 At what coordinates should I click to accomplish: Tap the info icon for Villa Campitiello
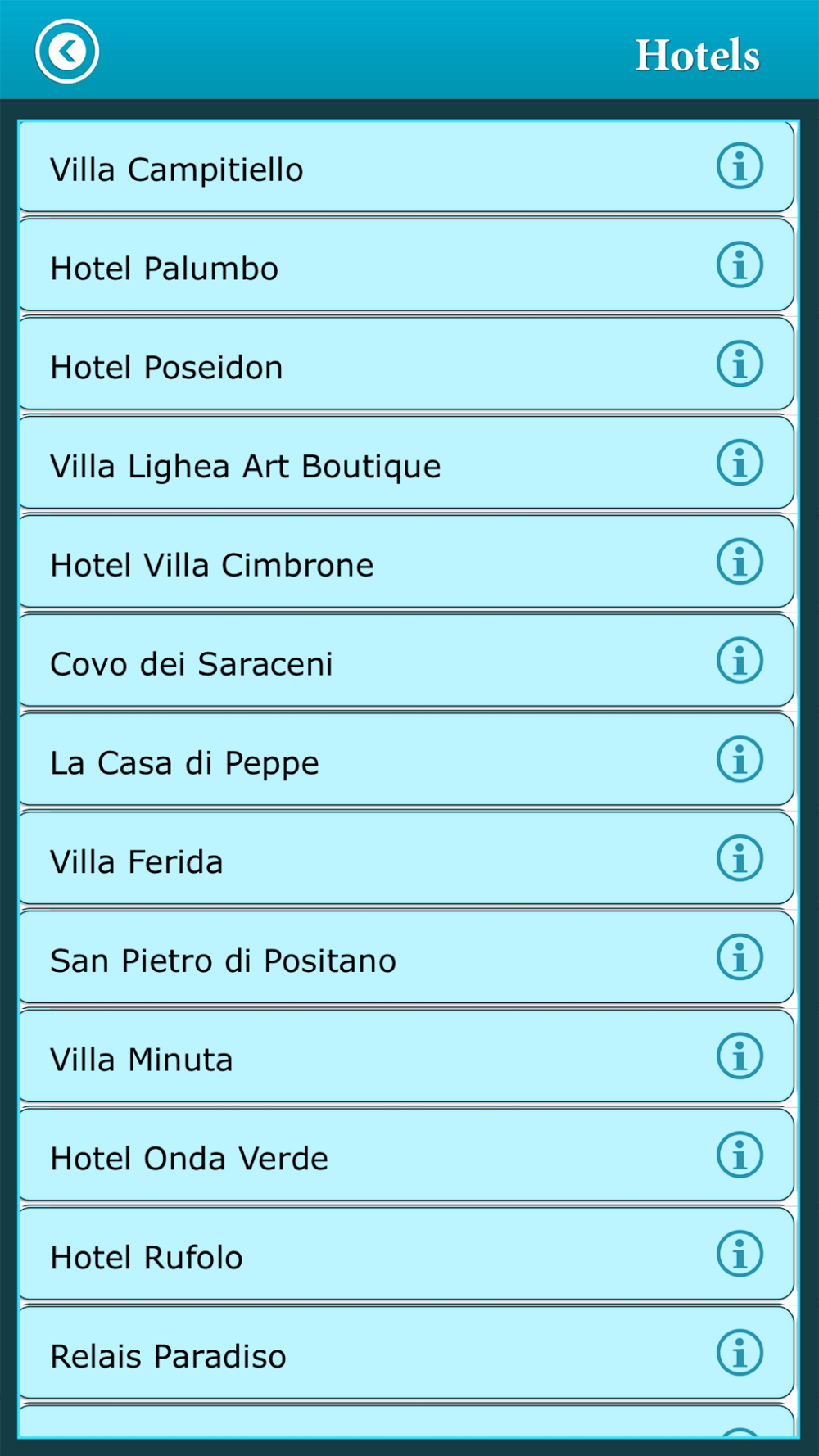click(x=740, y=166)
